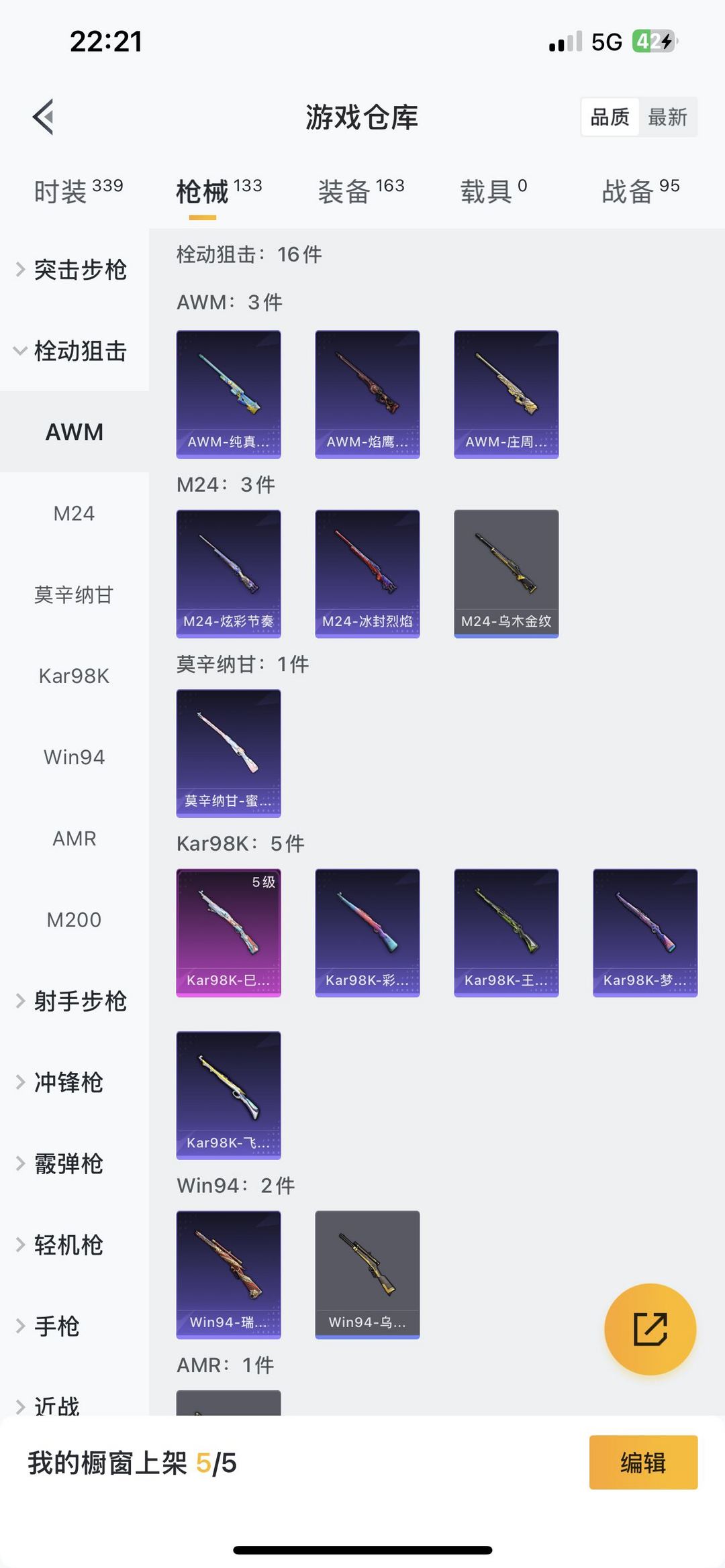
Task: Tap the floating share button
Action: point(650,1329)
